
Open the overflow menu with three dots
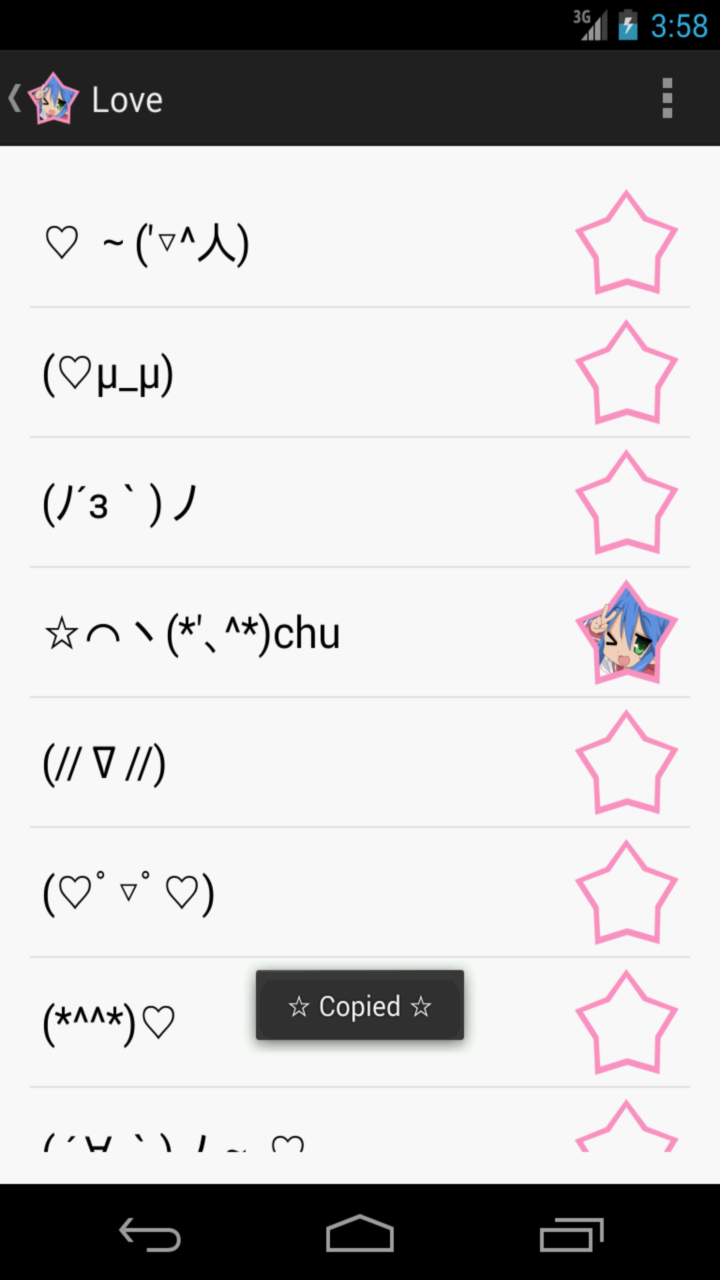coord(667,98)
